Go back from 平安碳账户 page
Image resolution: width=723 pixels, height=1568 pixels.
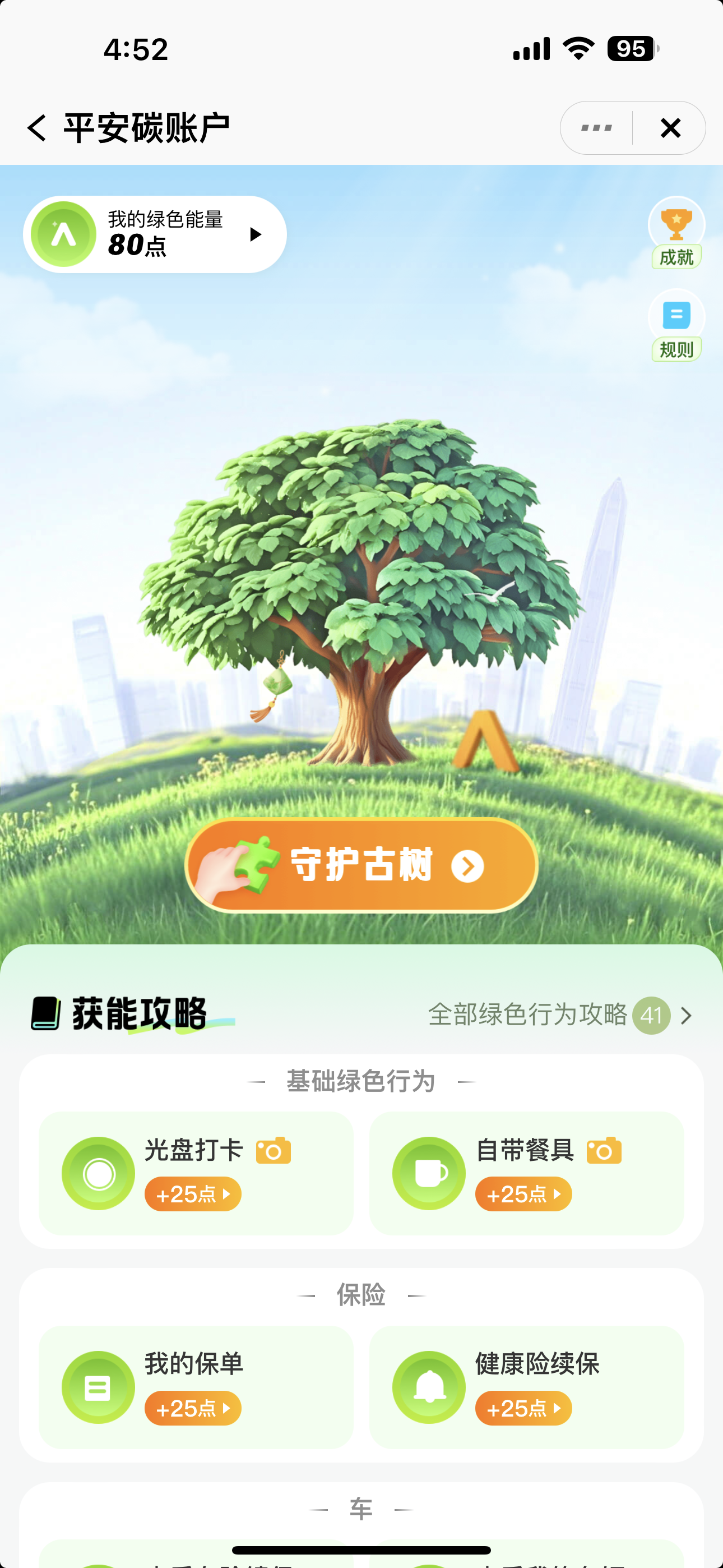pyautogui.click(x=37, y=128)
